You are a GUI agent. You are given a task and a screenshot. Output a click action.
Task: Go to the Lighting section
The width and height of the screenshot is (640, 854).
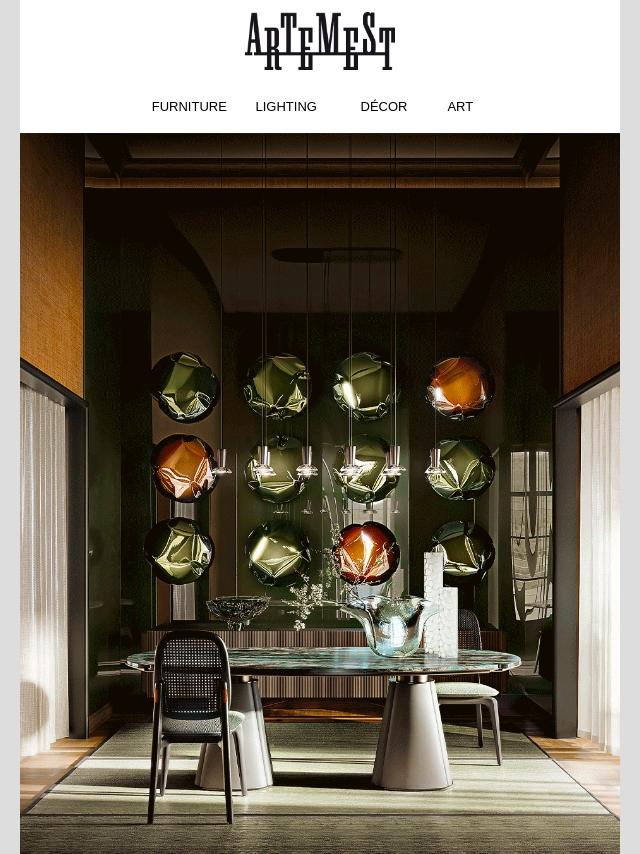point(286,107)
